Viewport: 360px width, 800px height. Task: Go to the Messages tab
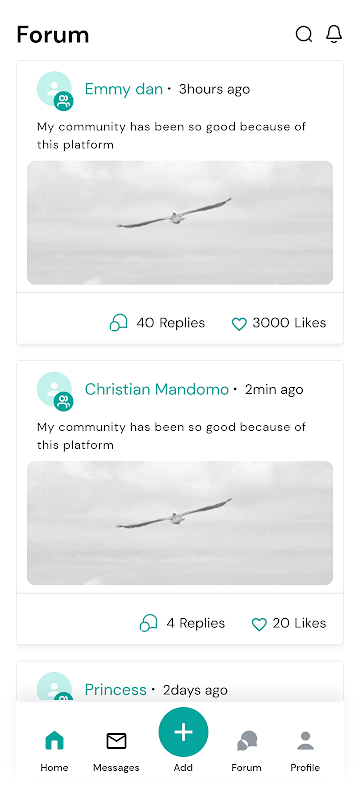coord(116,751)
